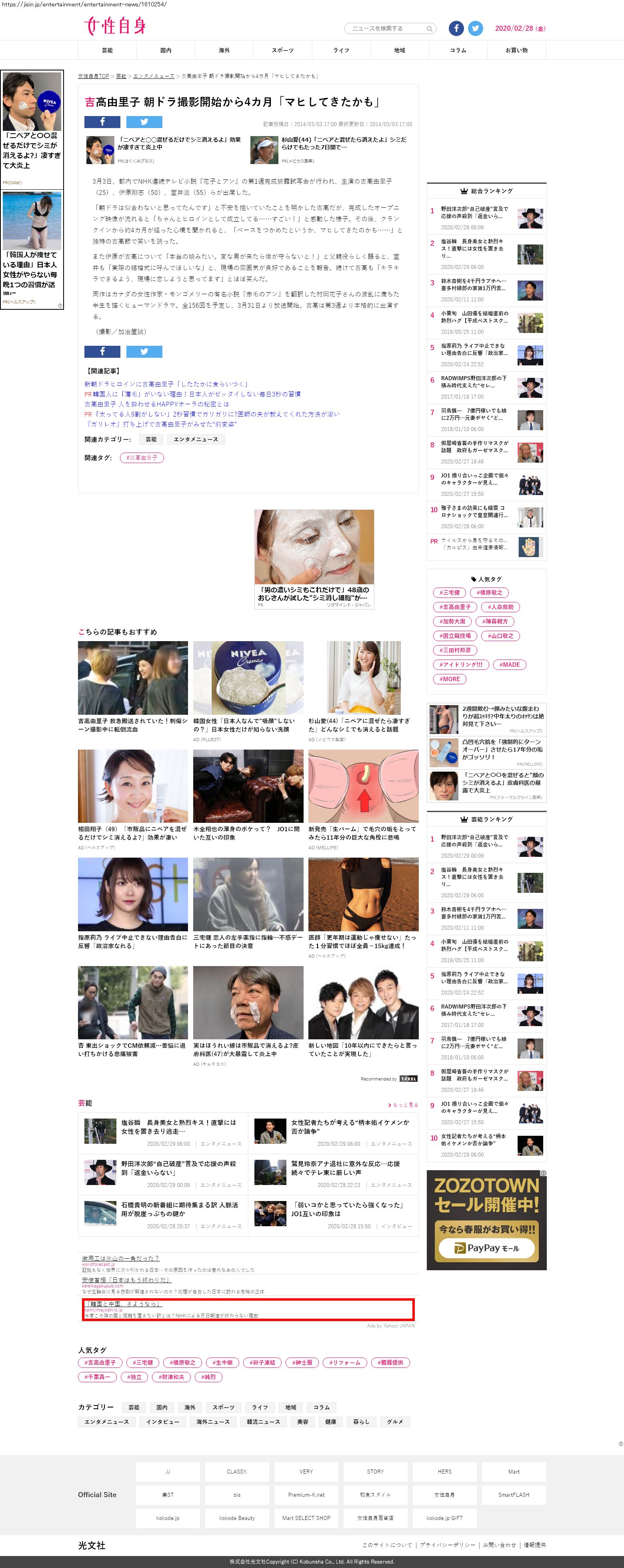Open ranking item 1 野田洋次郎 article

[474, 213]
